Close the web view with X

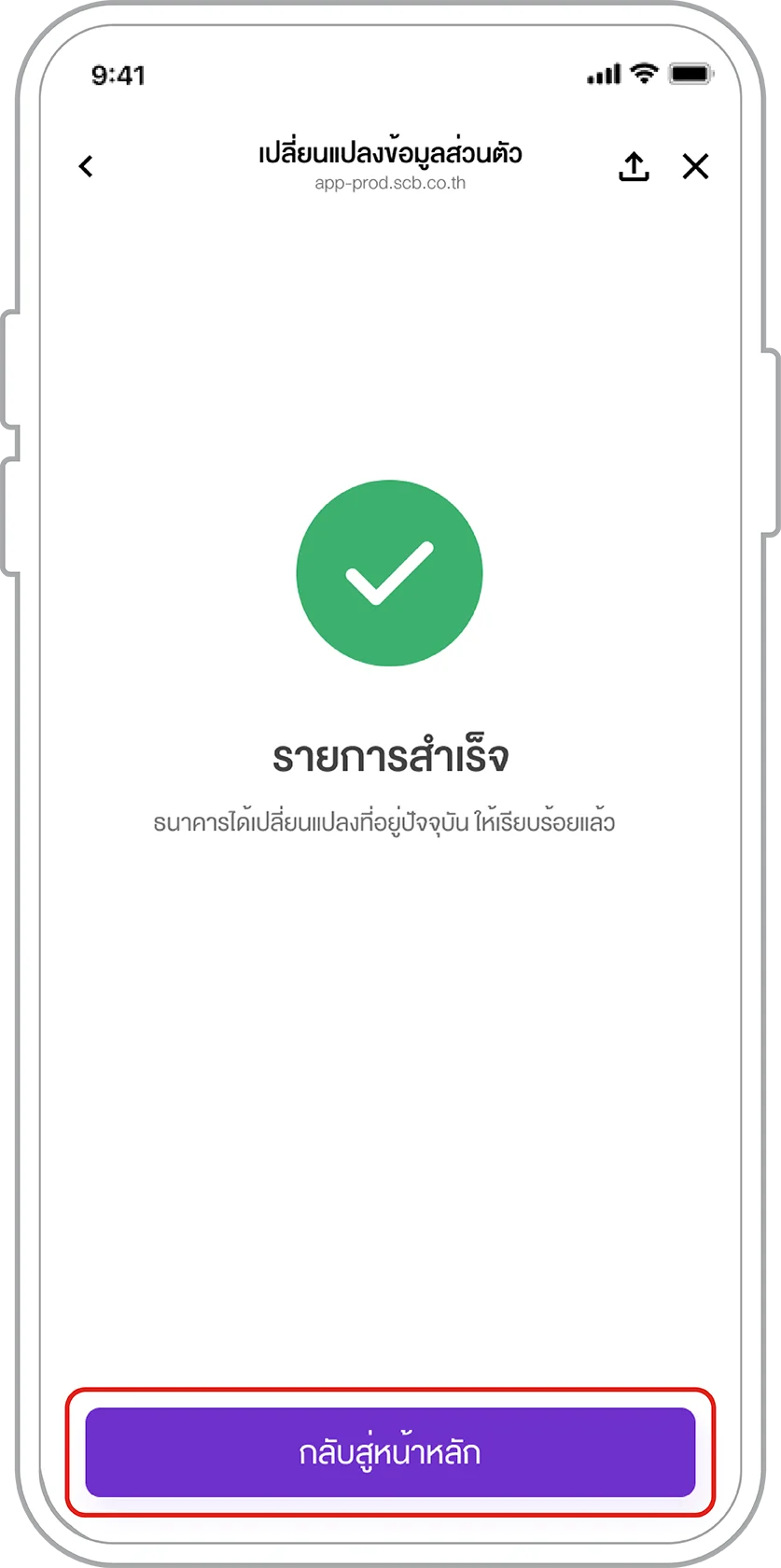[x=695, y=166]
